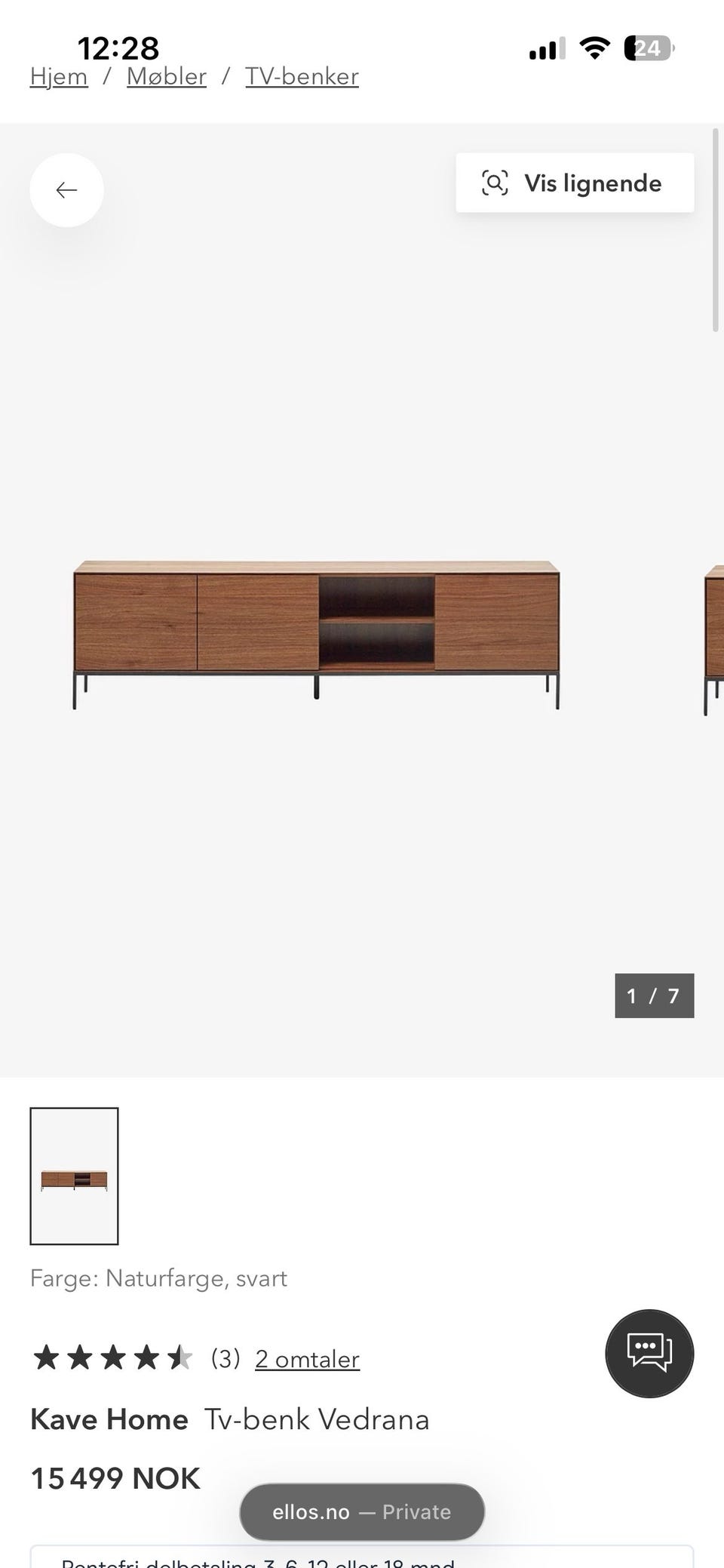The width and height of the screenshot is (724, 1568).
Task: Open the Møbler breadcrumb link
Action: pyautogui.click(x=167, y=76)
